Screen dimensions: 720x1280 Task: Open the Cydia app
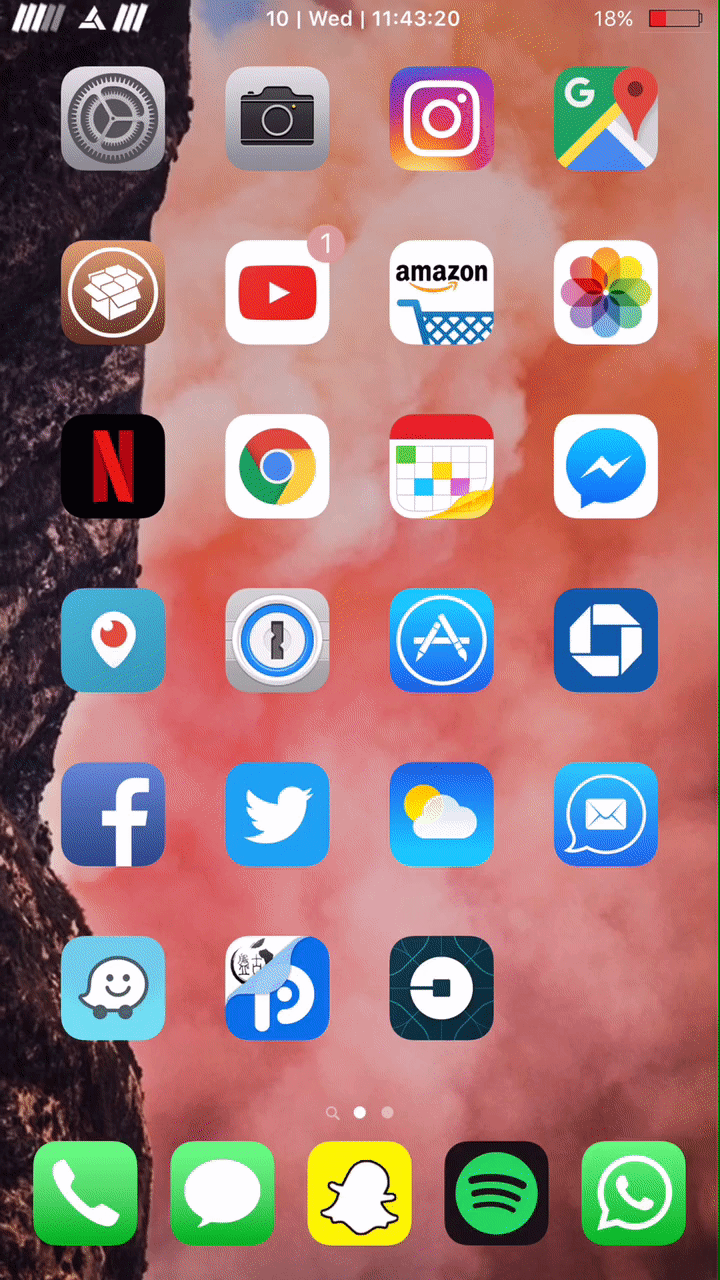[113, 292]
